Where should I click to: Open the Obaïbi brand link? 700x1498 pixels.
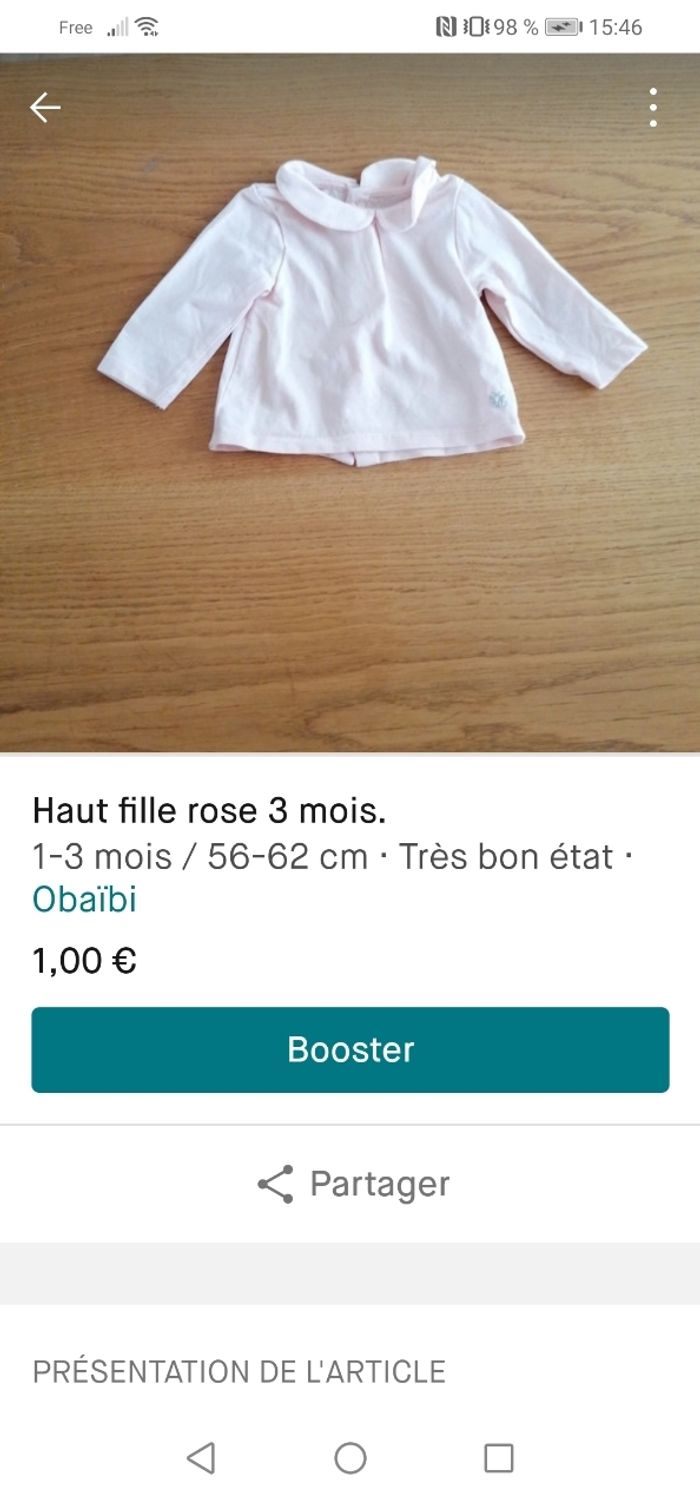pyautogui.click(x=84, y=900)
